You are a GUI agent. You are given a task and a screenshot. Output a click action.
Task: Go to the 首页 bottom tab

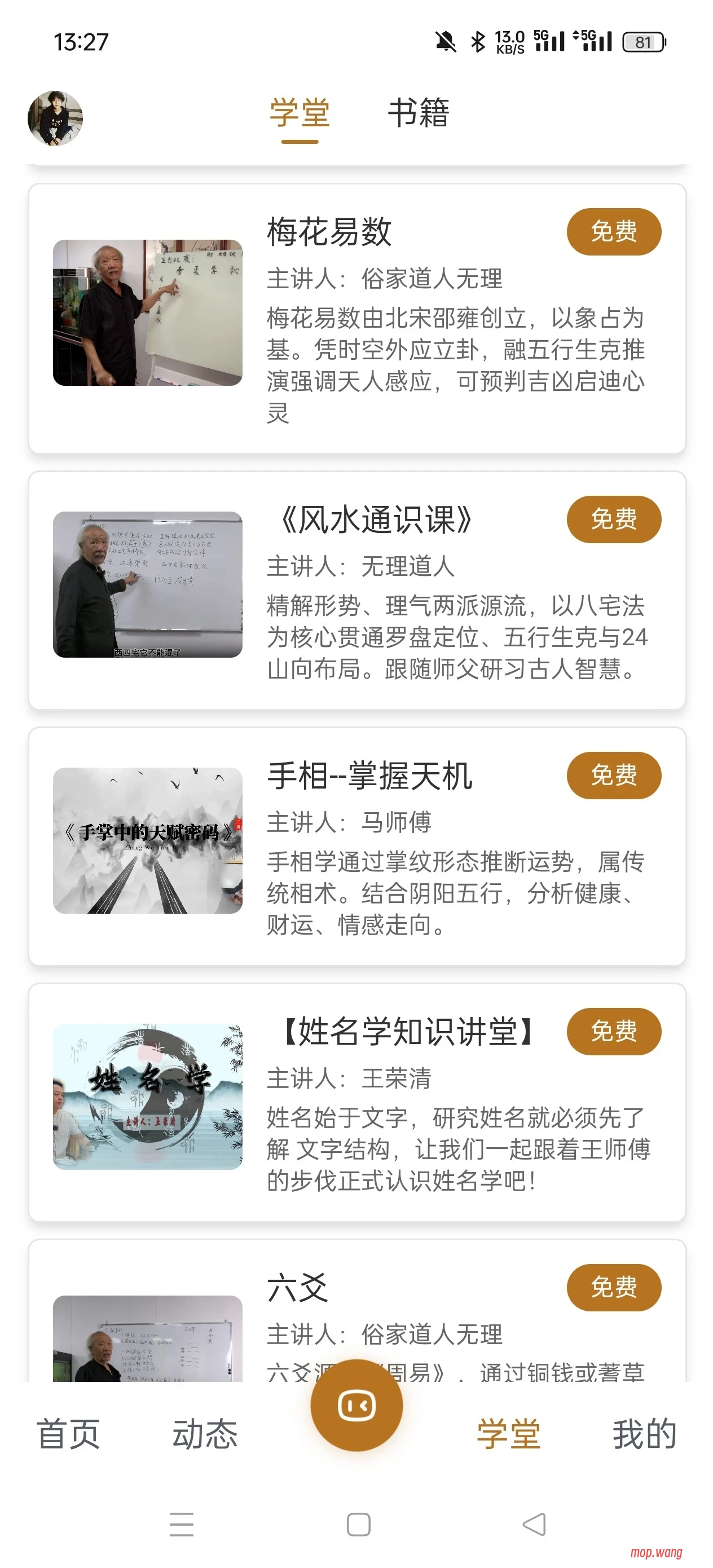(68, 1434)
